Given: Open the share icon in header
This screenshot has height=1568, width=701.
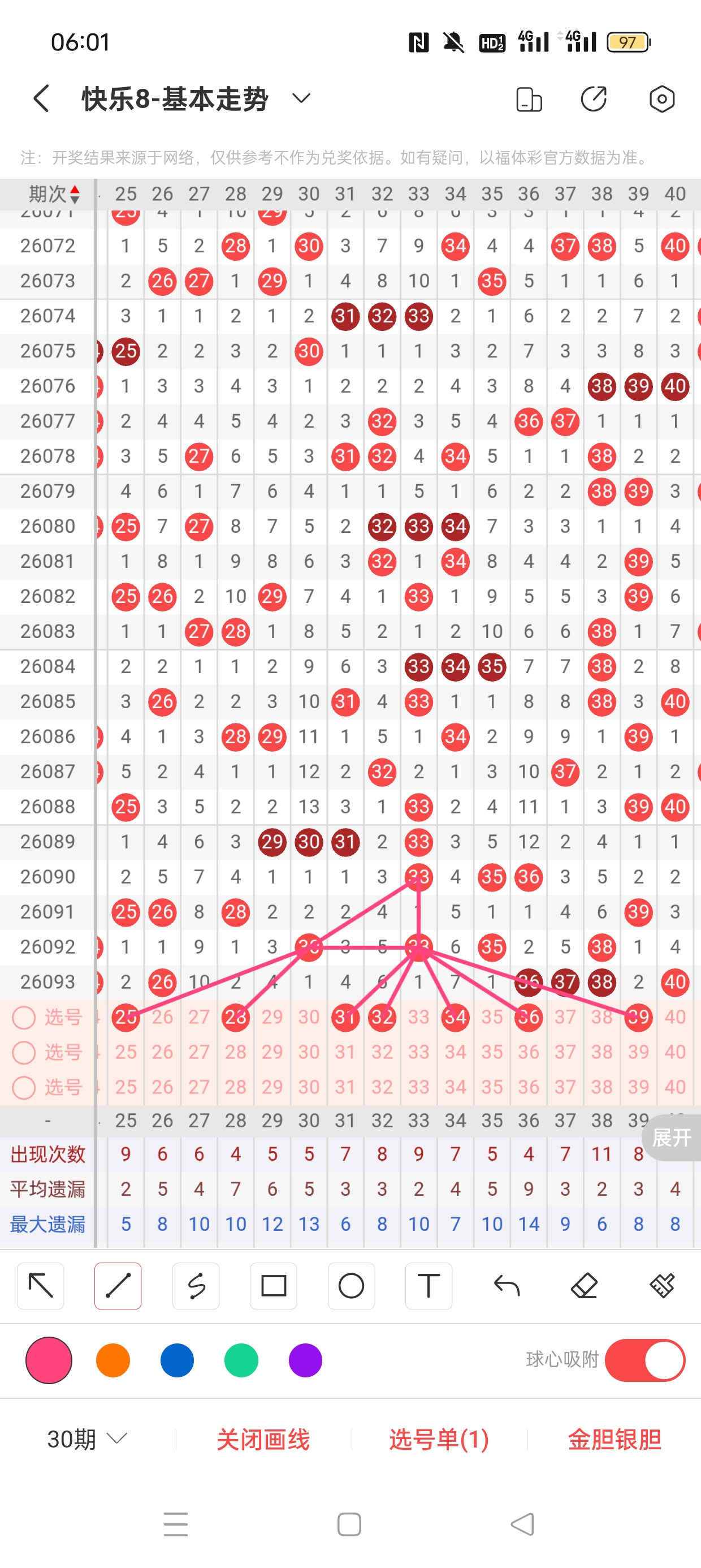Looking at the screenshot, I should [593, 99].
